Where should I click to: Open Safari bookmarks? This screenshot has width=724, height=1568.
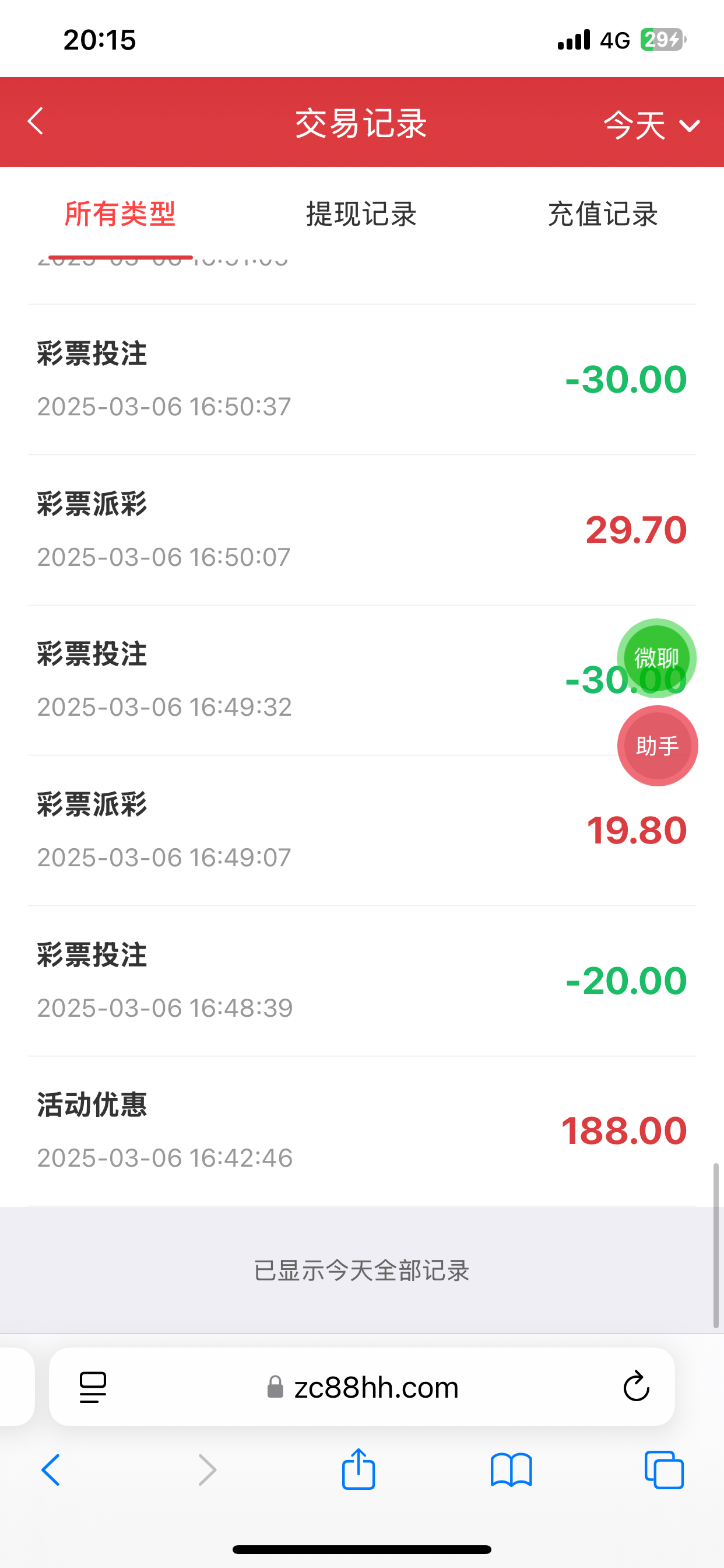[x=511, y=1471]
